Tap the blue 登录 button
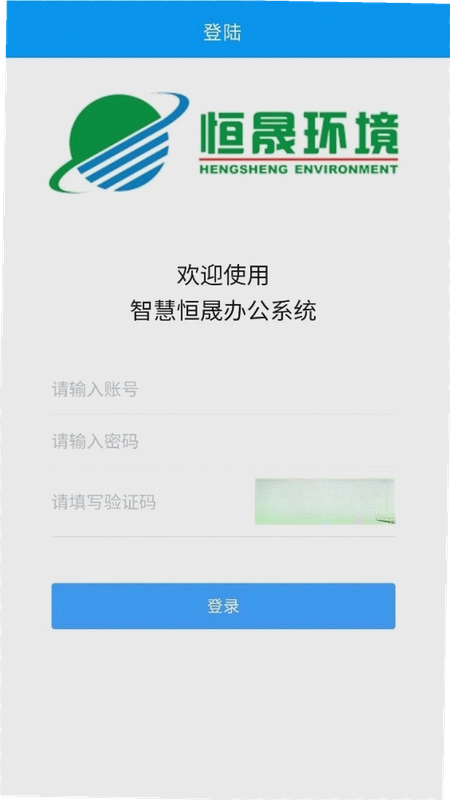The width and height of the screenshot is (450, 800). 223,606
